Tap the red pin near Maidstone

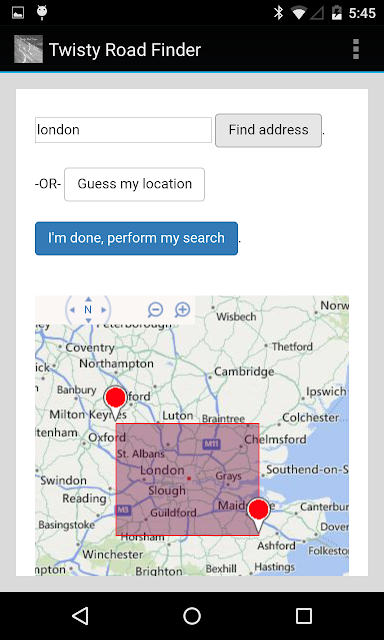[258, 514]
